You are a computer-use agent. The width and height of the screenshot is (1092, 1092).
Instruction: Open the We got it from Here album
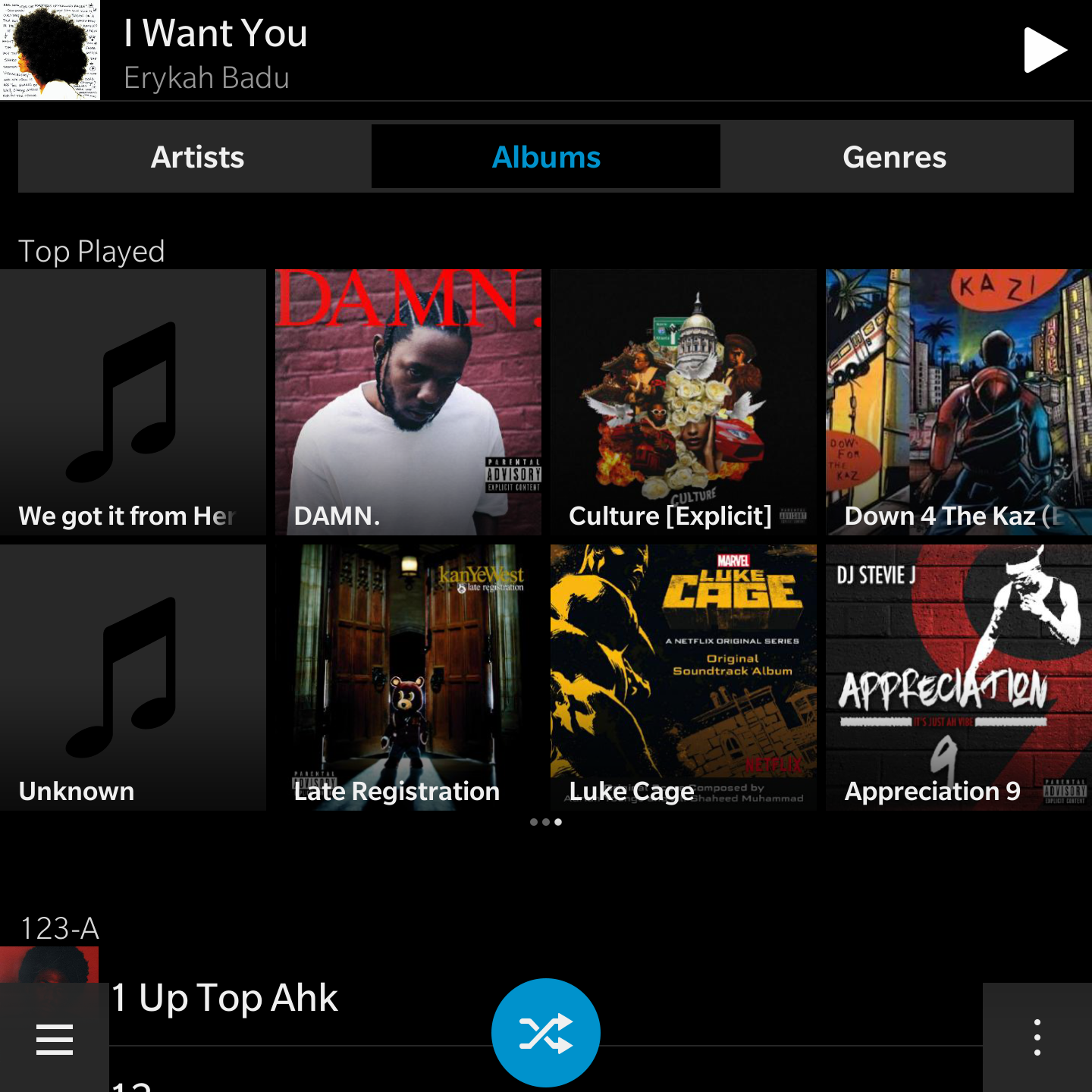133,402
